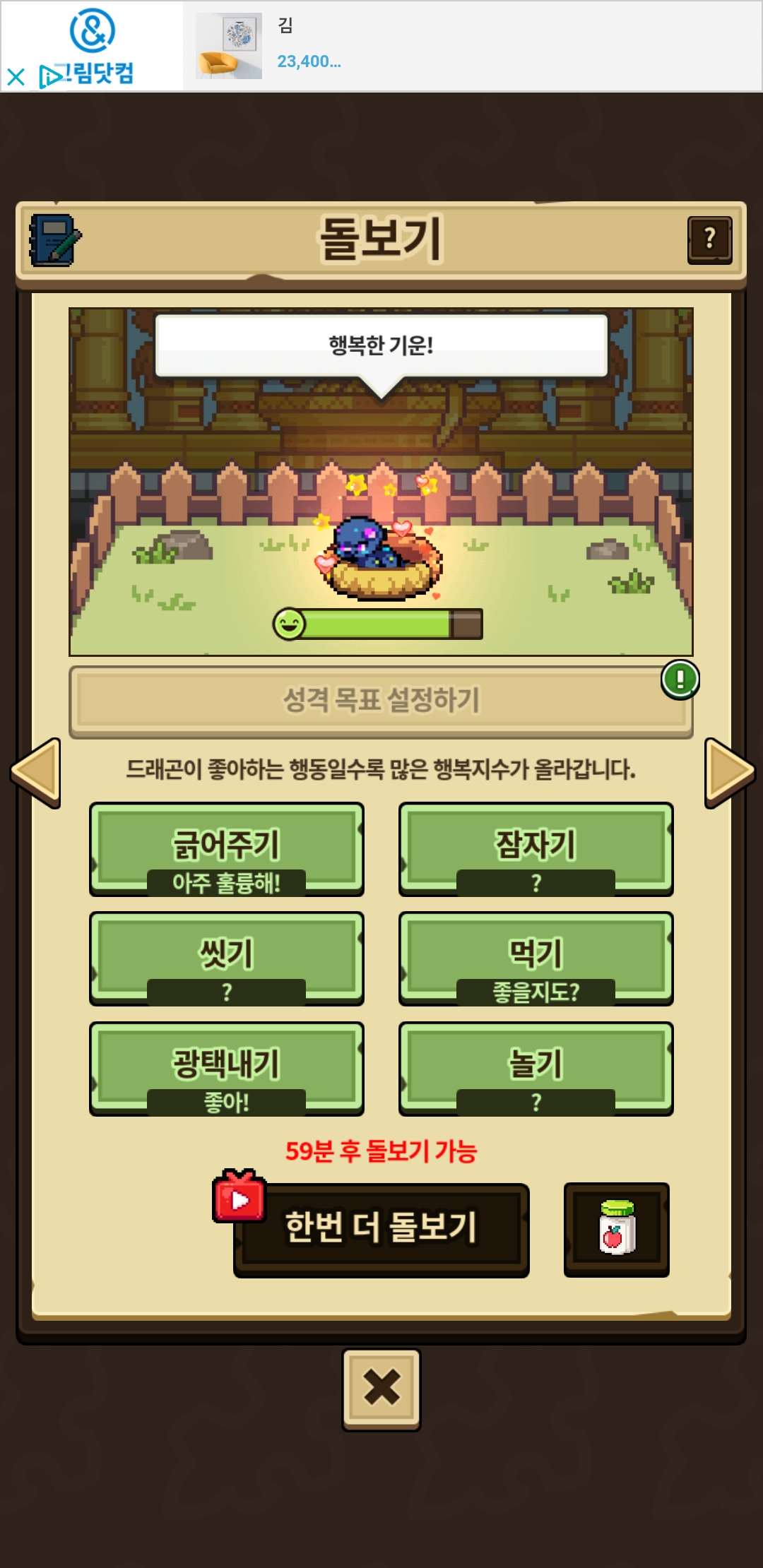The height and width of the screenshot is (1568, 763).
Task: Choose the 씻기 care action
Action: point(227,958)
